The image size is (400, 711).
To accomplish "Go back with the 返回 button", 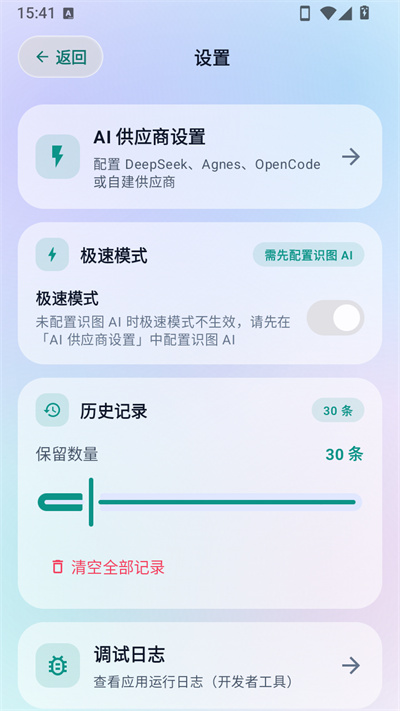I will pyautogui.click(x=60, y=57).
